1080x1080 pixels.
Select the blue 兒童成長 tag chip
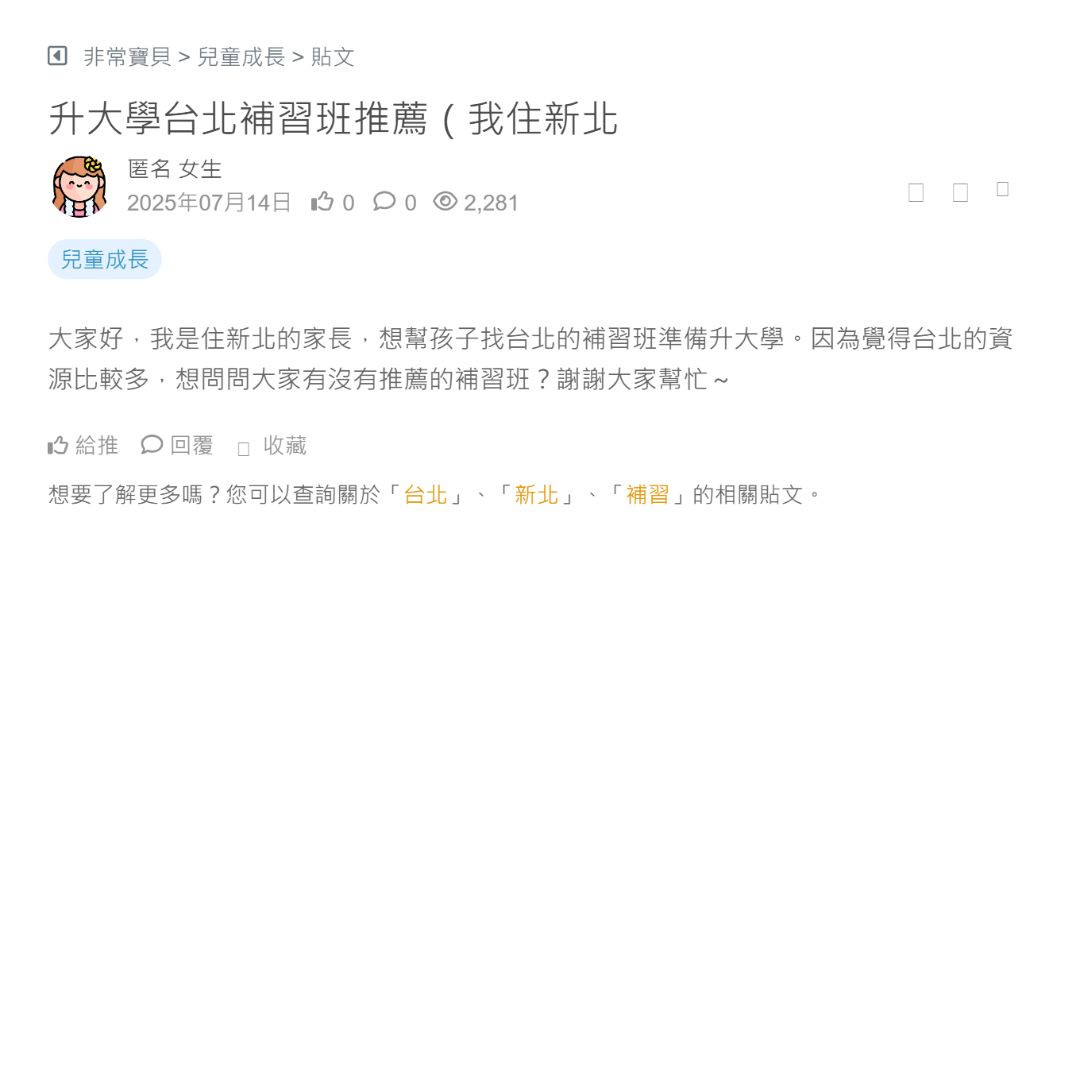point(105,259)
